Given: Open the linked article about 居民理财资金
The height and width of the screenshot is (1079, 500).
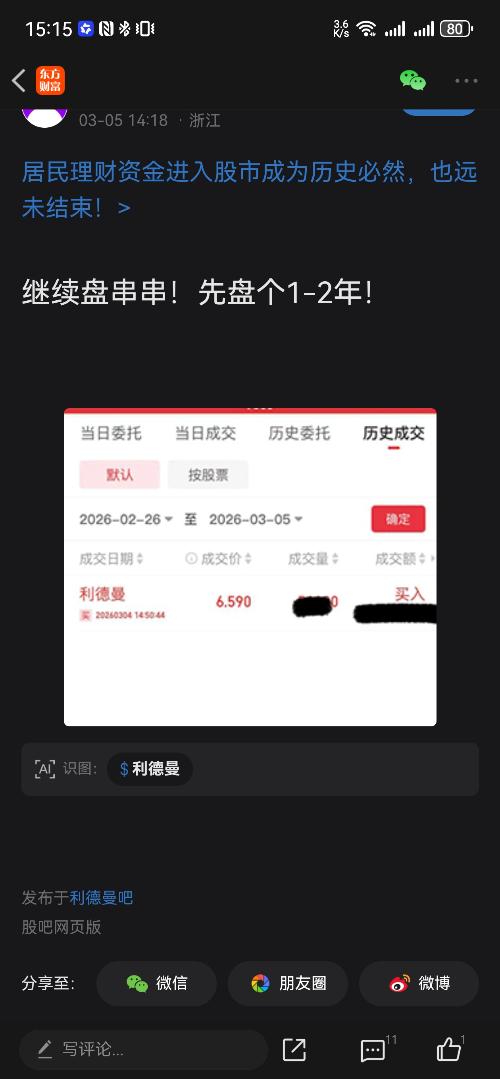Looking at the screenshot, I should click(249, 189).
